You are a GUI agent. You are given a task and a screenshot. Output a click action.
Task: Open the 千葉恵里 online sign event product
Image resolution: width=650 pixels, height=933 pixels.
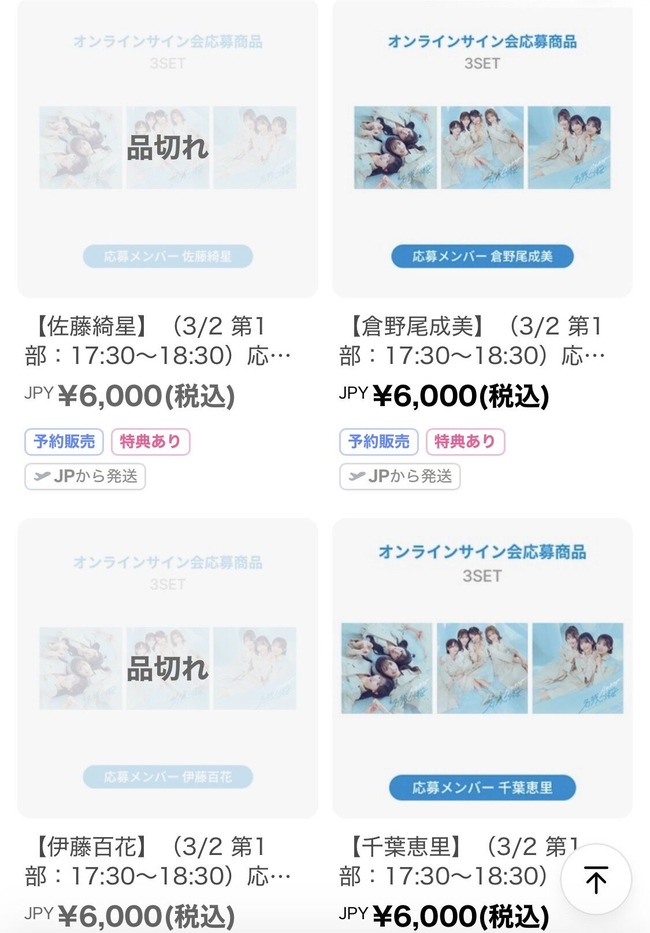tap(482, 668)
